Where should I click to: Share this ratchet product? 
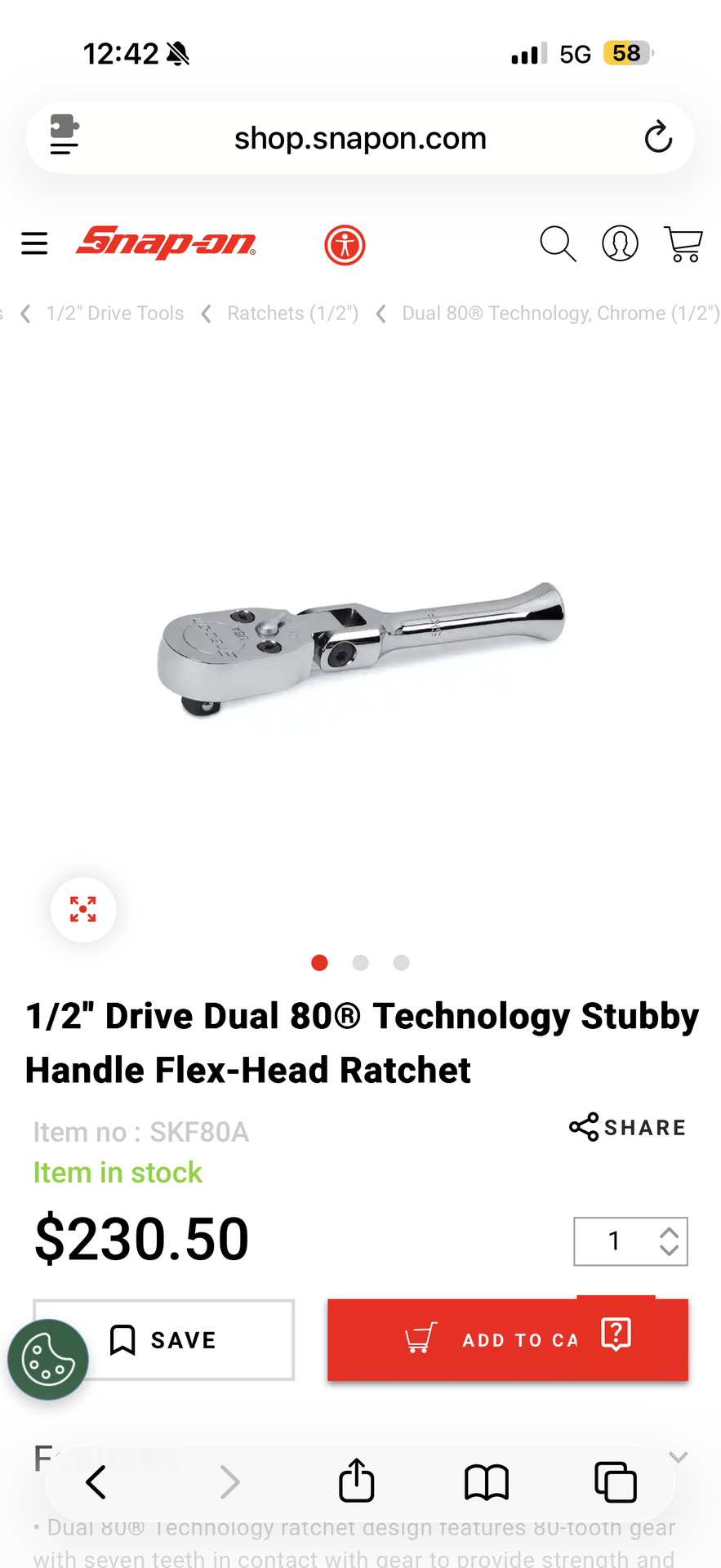627,1128
